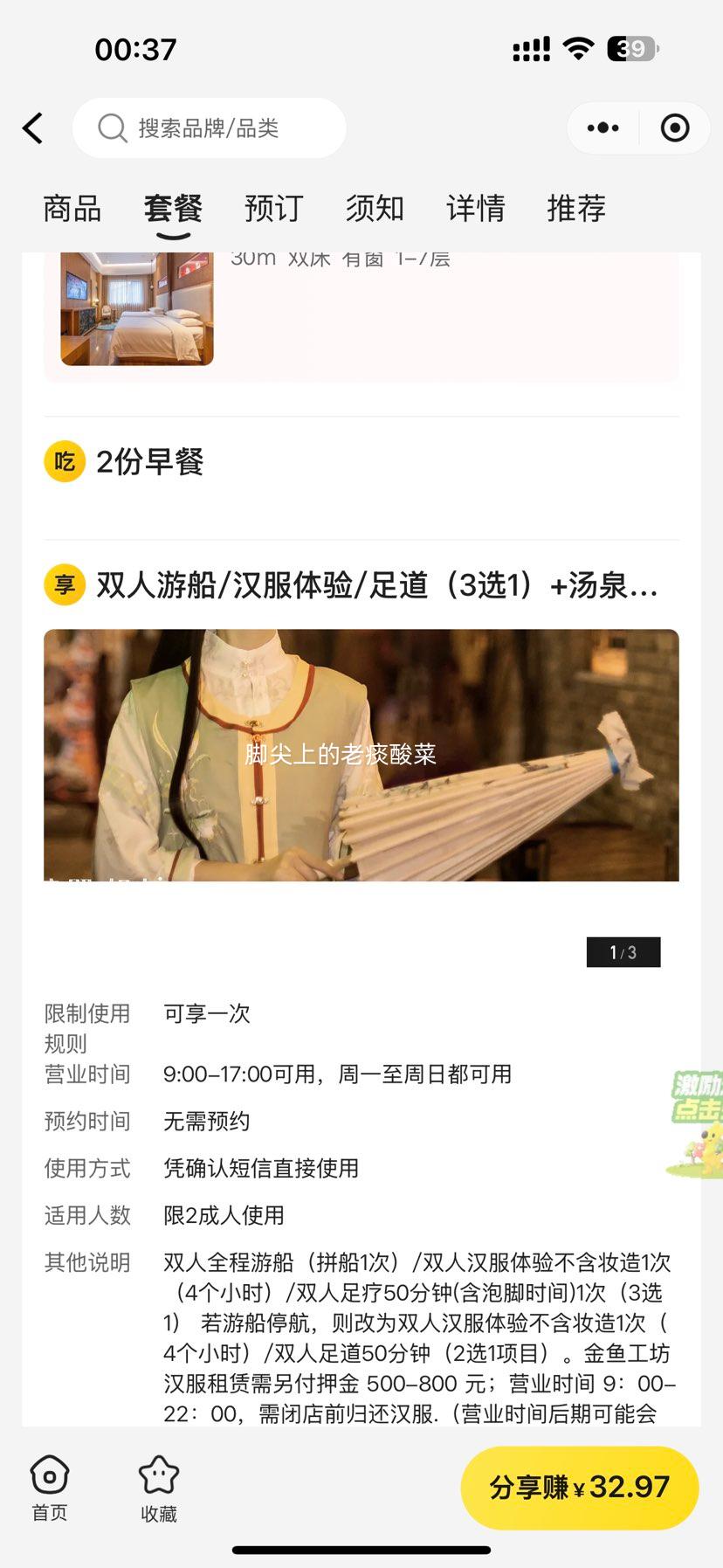The image size is (723, 1568).
Task: Close the mini program via circle icon
Action: click(x=675, y=128)
